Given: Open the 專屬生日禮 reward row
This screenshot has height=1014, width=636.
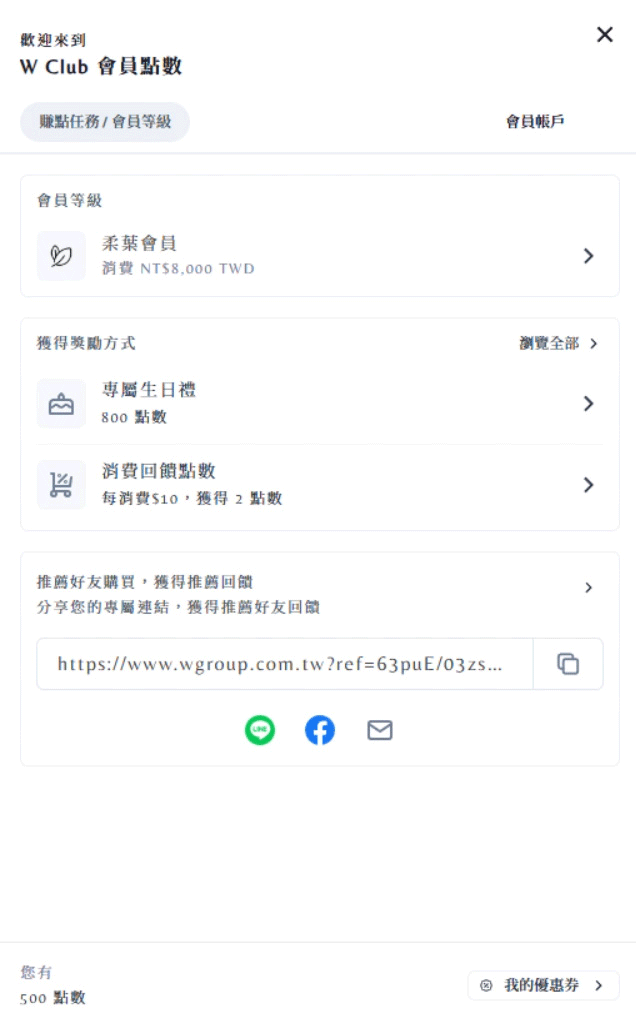Looking at the screenshot, I should [x=320, y=403].
